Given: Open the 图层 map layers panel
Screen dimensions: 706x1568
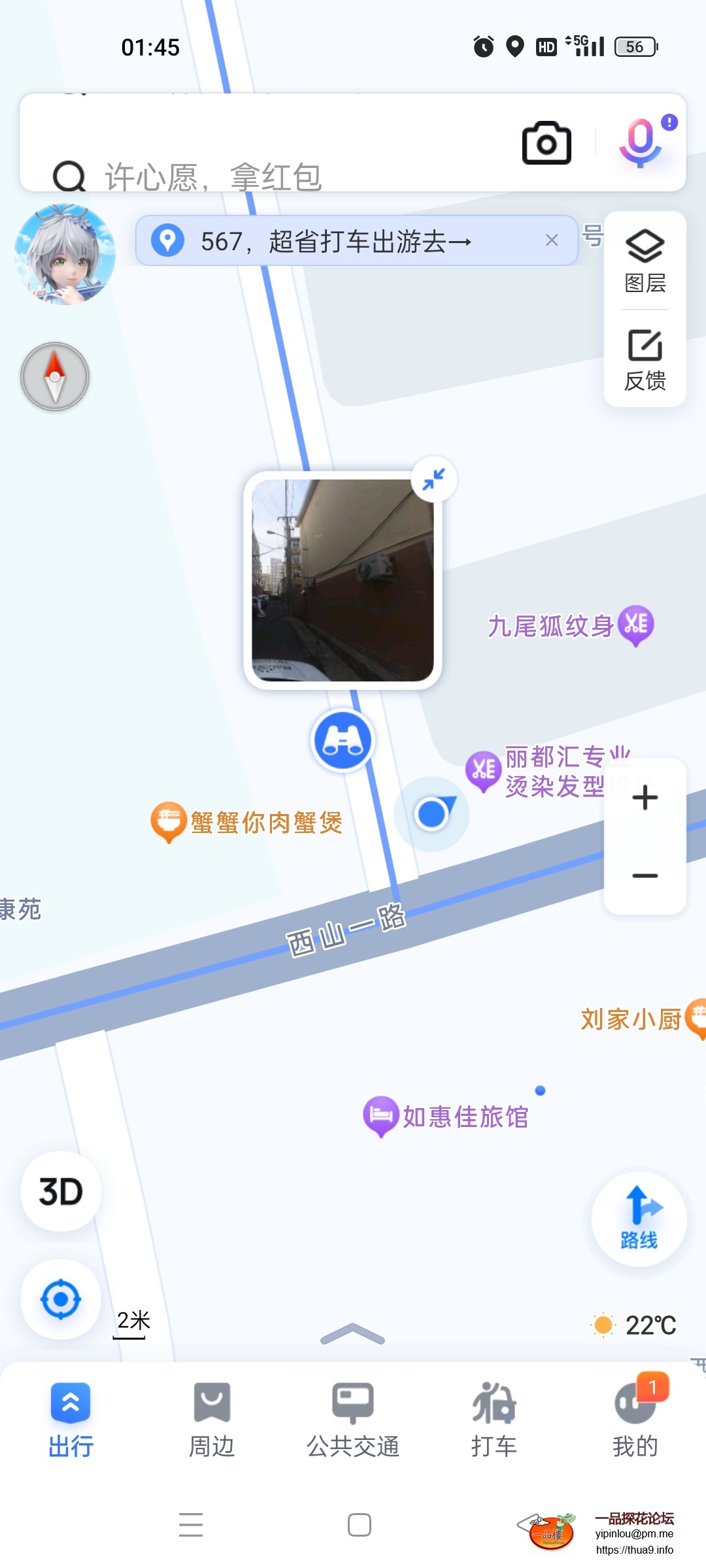Looking at the screenshot, I should click(645, 259).
